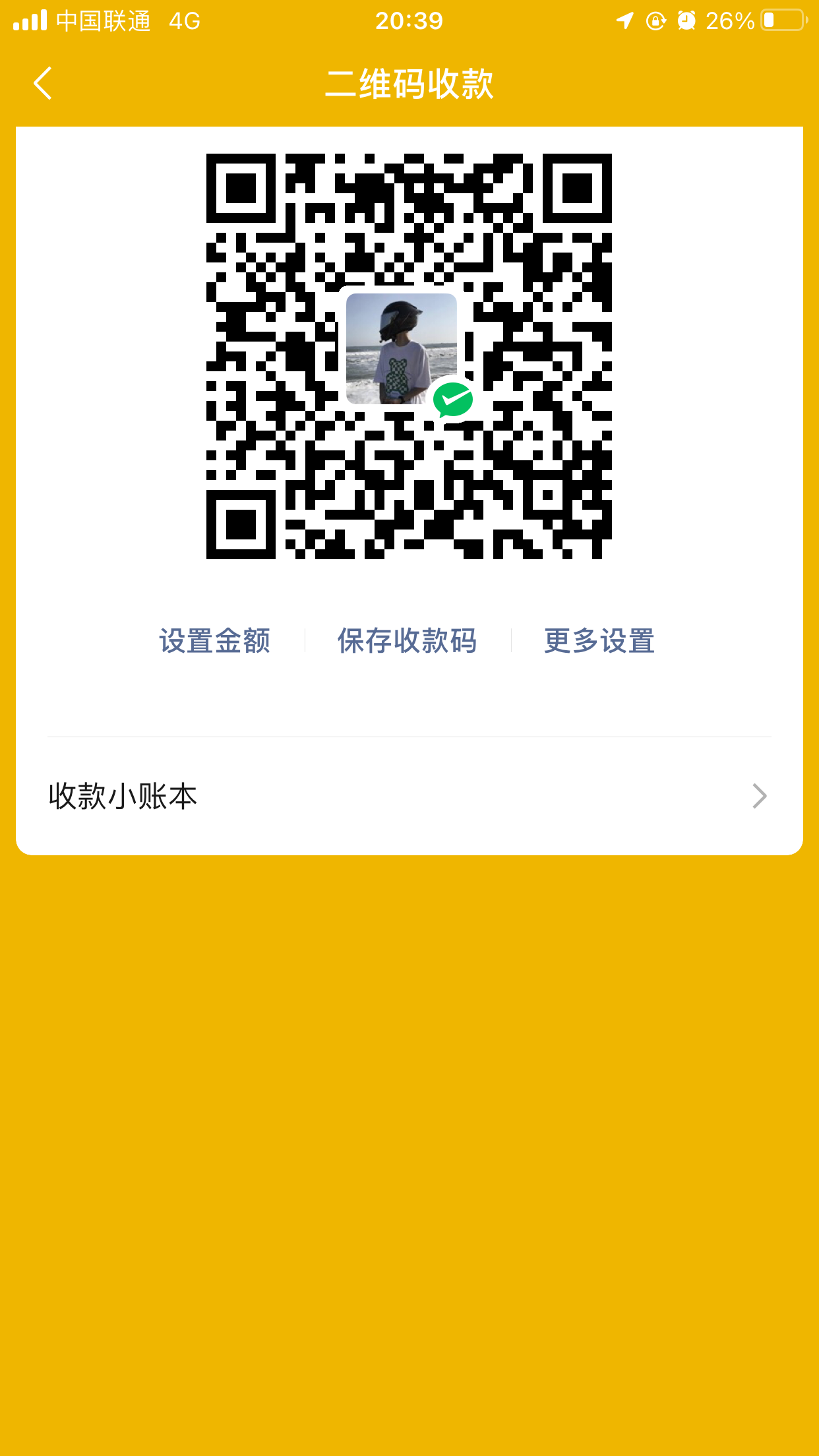Open the 收款小账本 ledger row

(x=409, y=796)
